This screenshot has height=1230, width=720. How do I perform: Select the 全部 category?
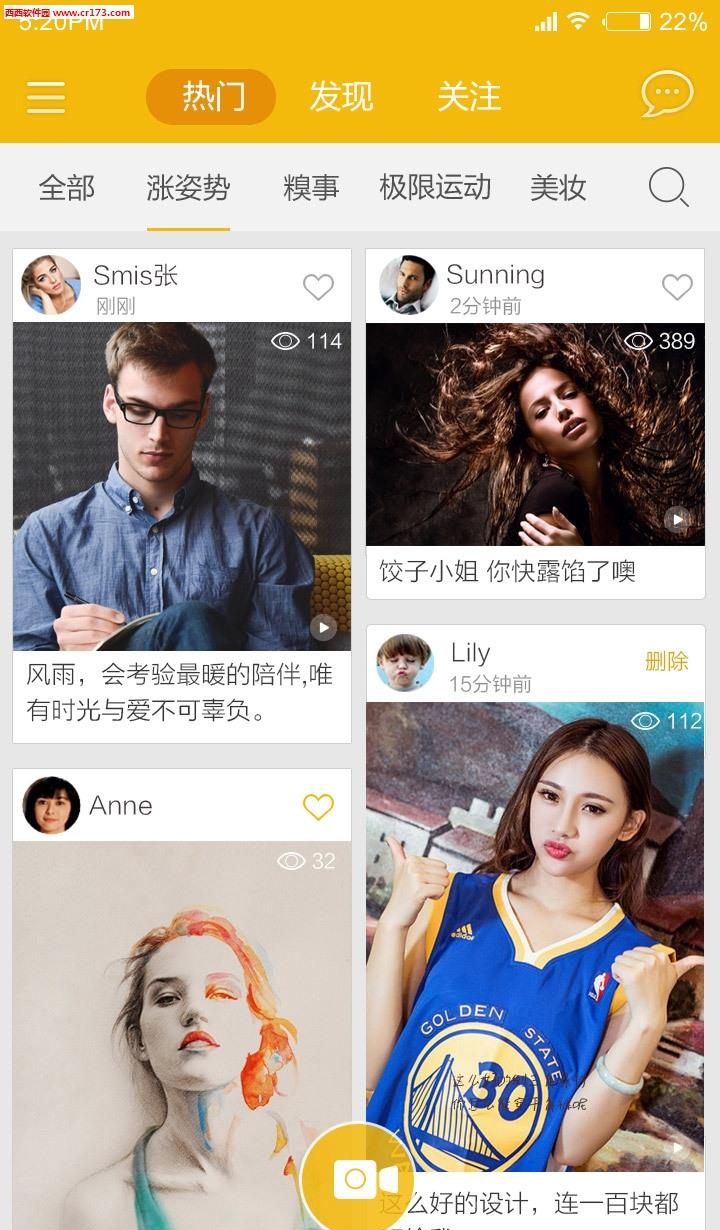coord(67,188)
